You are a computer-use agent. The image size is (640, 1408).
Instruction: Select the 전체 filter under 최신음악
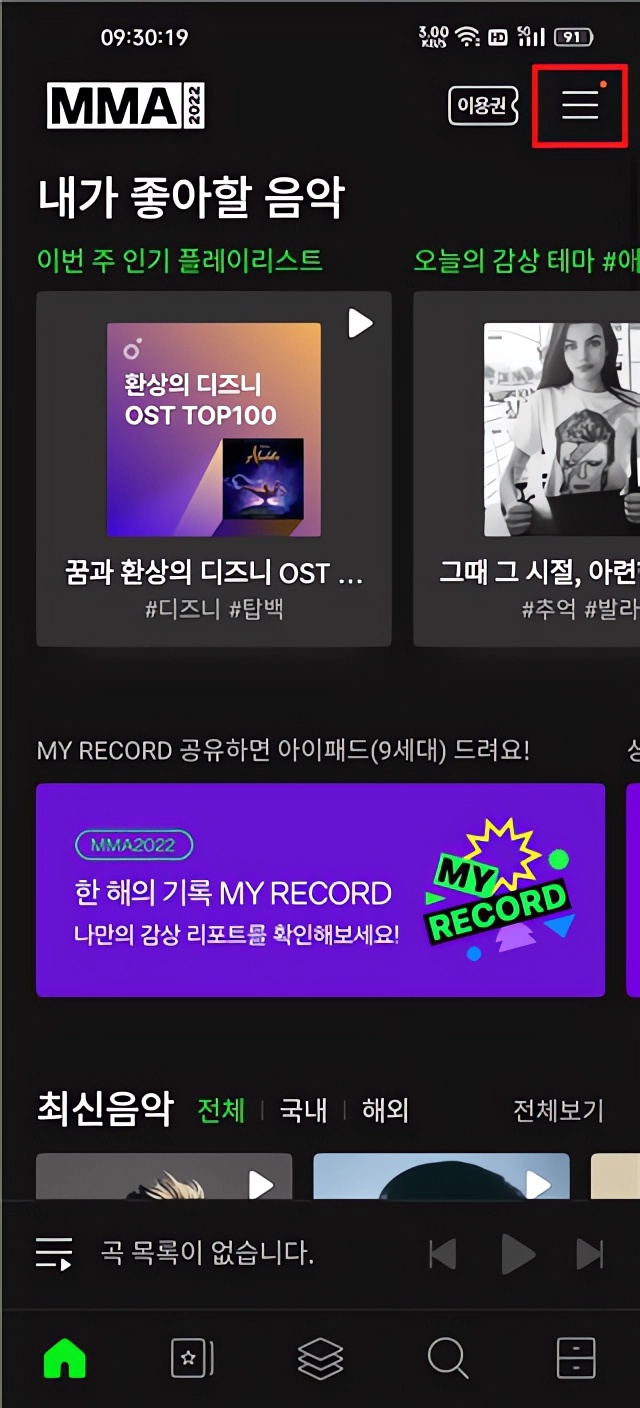tap(221, 1111)
